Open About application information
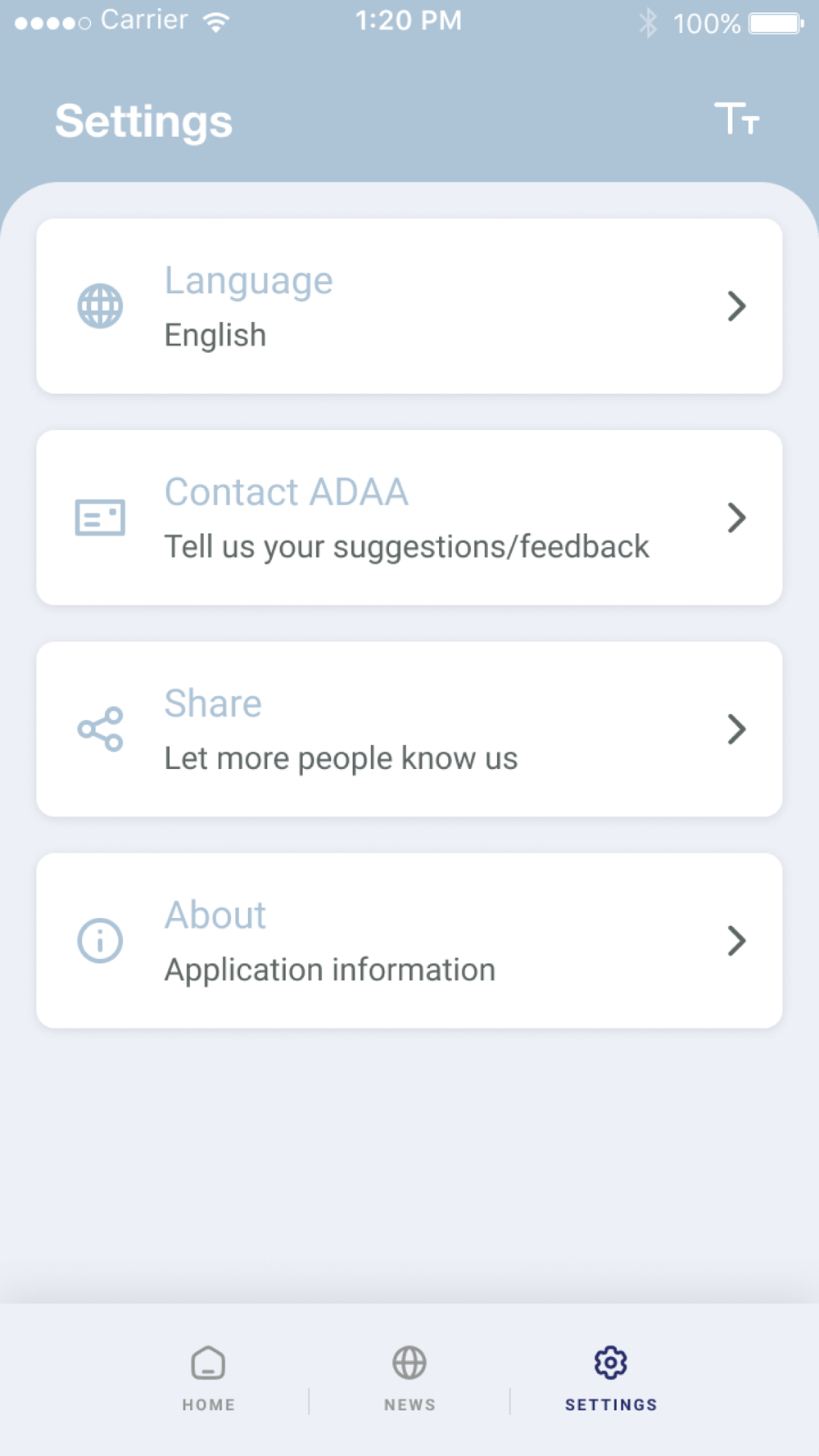The image size is (819, 1456). pyautogui.click(x=409, y=940)
